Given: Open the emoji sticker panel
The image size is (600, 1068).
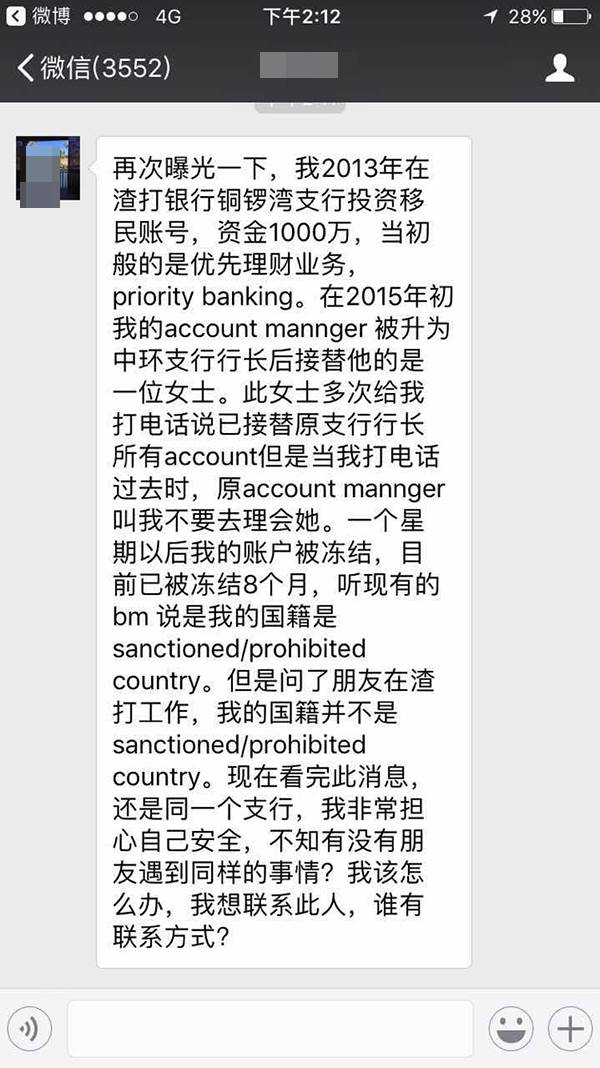Looking at the screenshot, I should point(510,1028).
